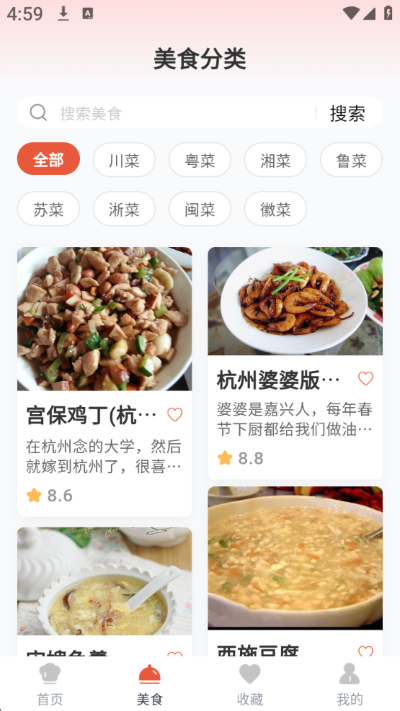This screenshot has height=711, width=400.
Task: Filter by 川菜 cuisine
Action: pyautogui.click(x=124, y=160)
